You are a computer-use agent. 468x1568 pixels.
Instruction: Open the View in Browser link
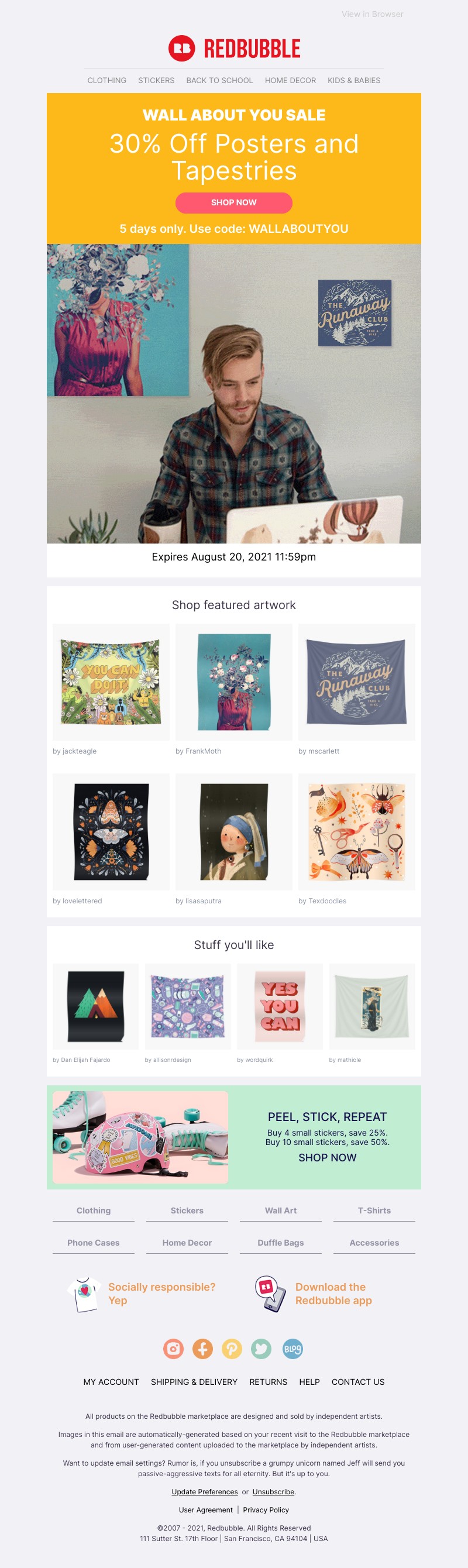tap(372, 14)
